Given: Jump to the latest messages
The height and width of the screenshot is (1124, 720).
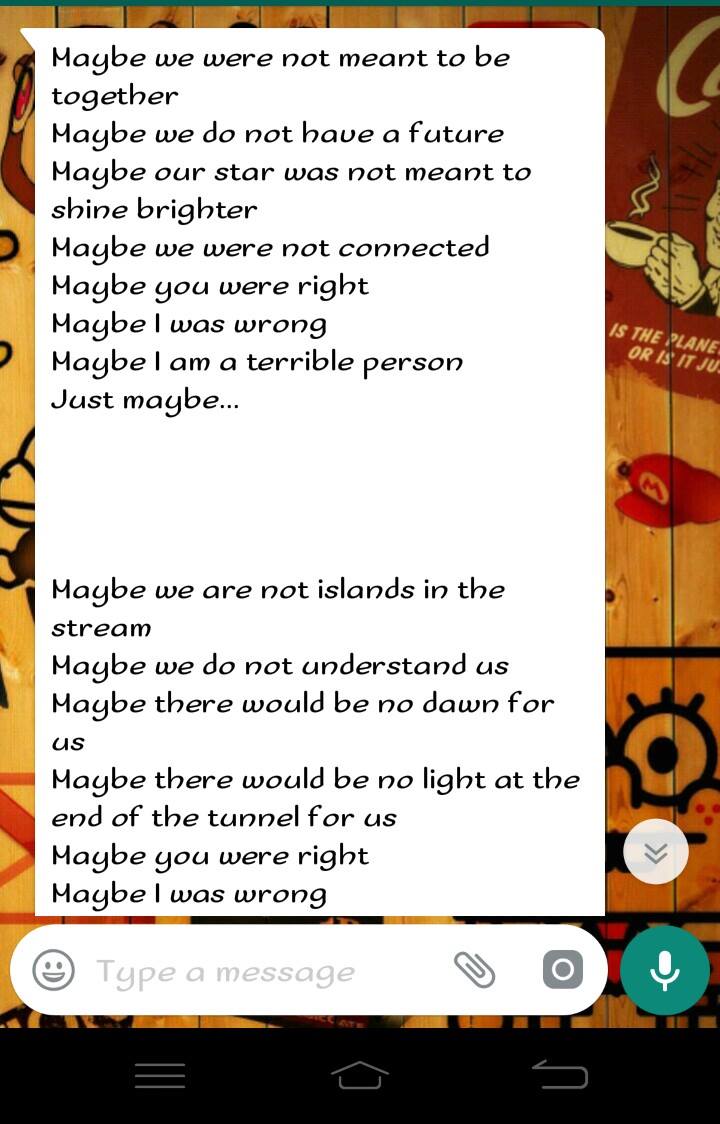Looking at the screenshot, I should click(x=655, y=852).
